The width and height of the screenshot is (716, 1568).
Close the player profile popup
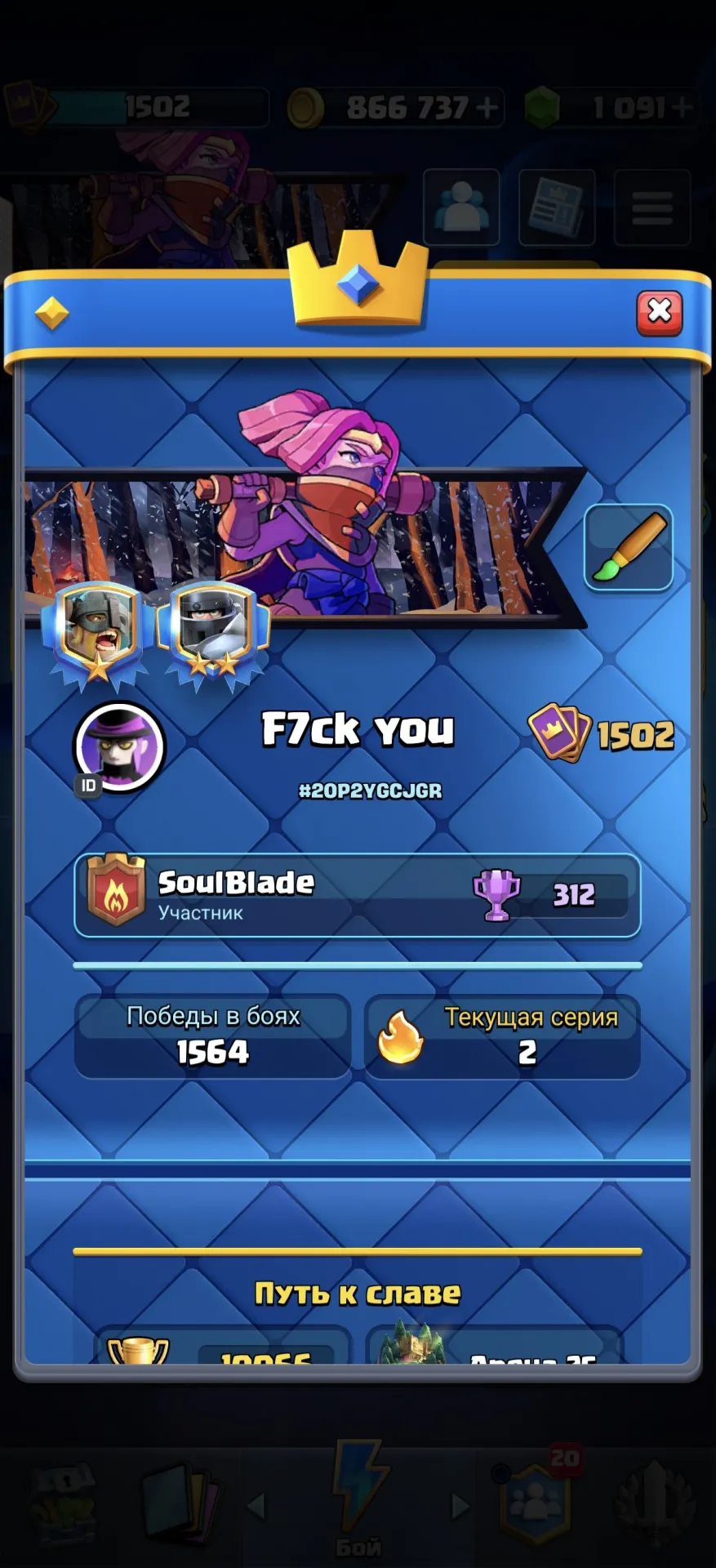[659, 312]
